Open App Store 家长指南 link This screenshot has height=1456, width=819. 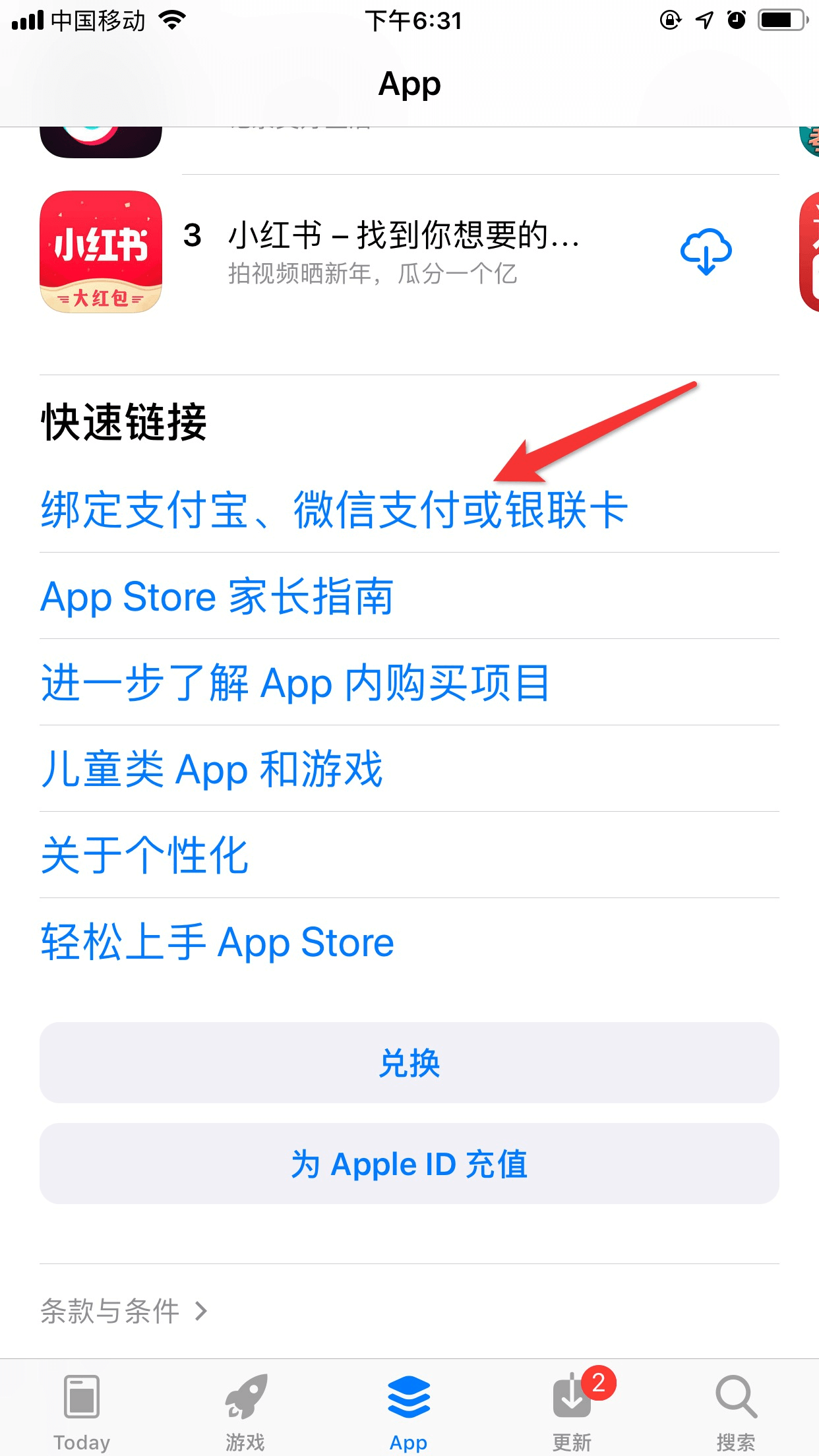(217, 596)
